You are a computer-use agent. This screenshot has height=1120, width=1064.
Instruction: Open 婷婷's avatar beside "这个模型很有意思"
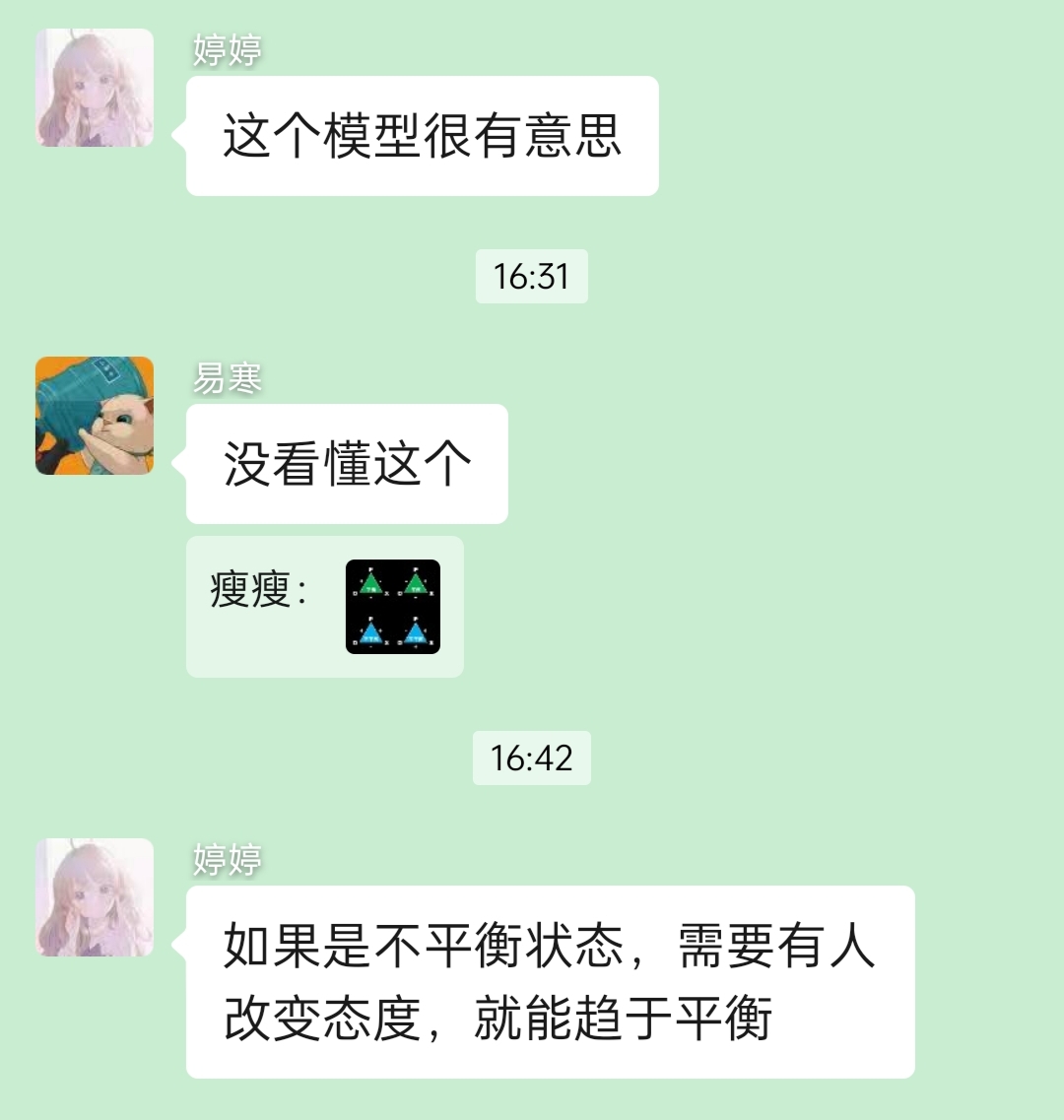(95, 88)
